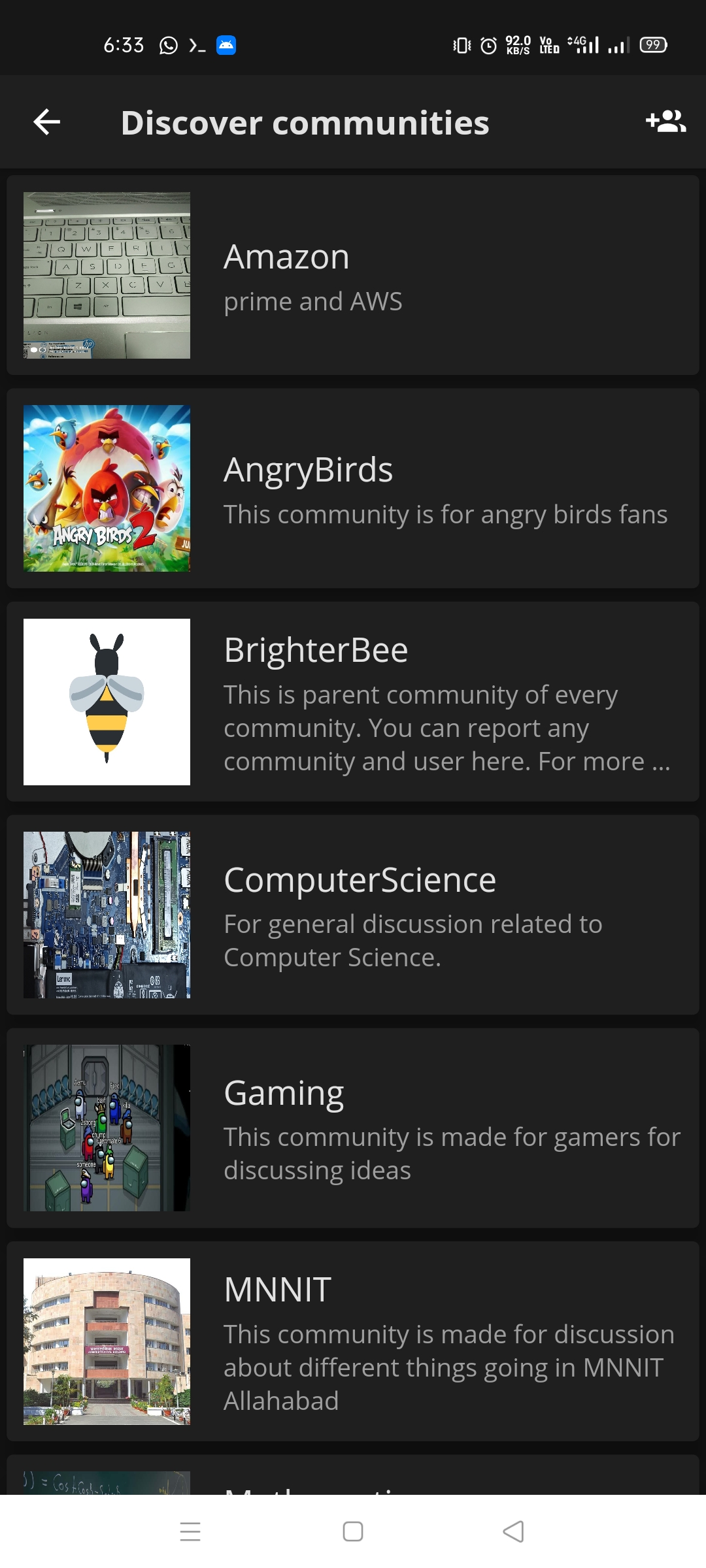Open the AngryBirds community
The width and height of the screenshot is (706, 1568).
coord(353,488)
